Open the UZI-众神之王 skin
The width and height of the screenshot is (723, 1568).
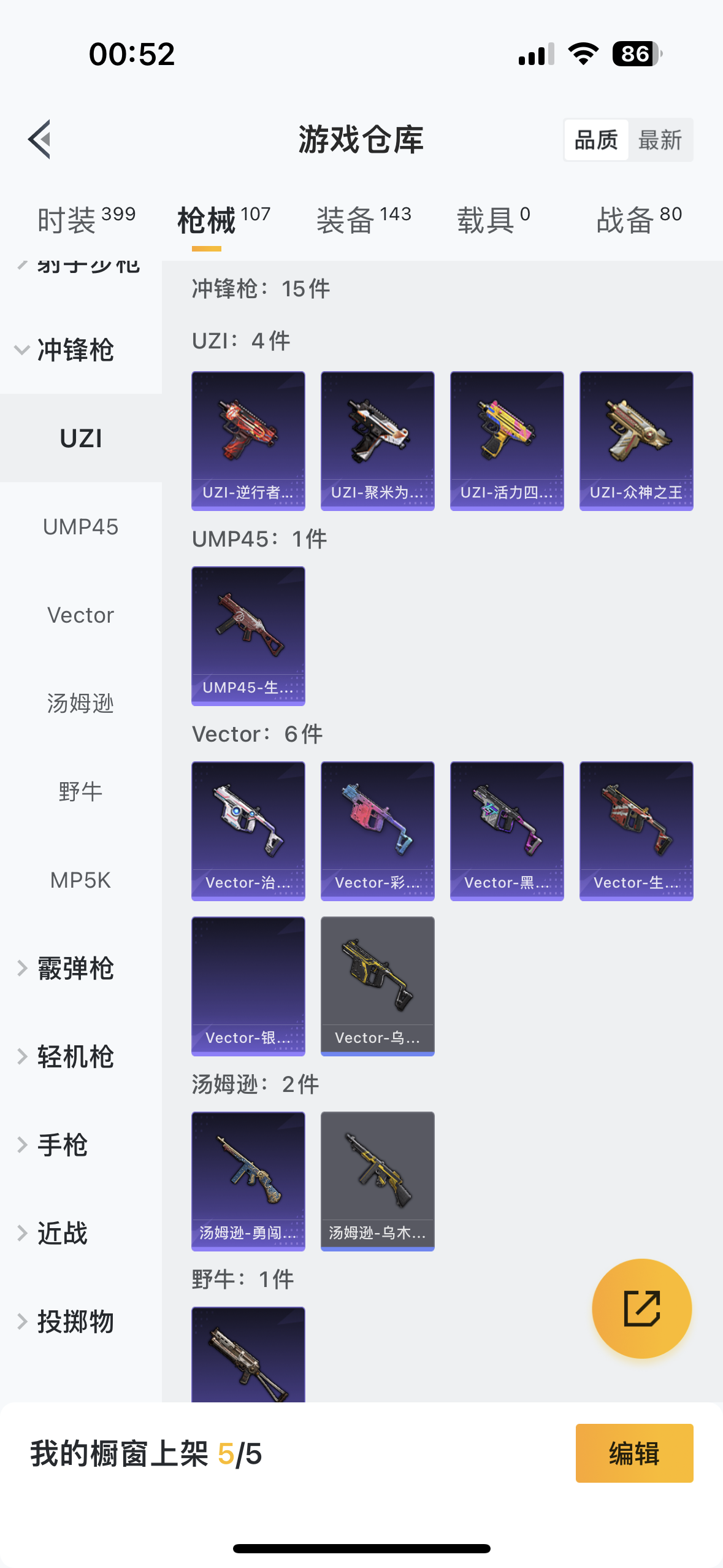tap(636, 440)
